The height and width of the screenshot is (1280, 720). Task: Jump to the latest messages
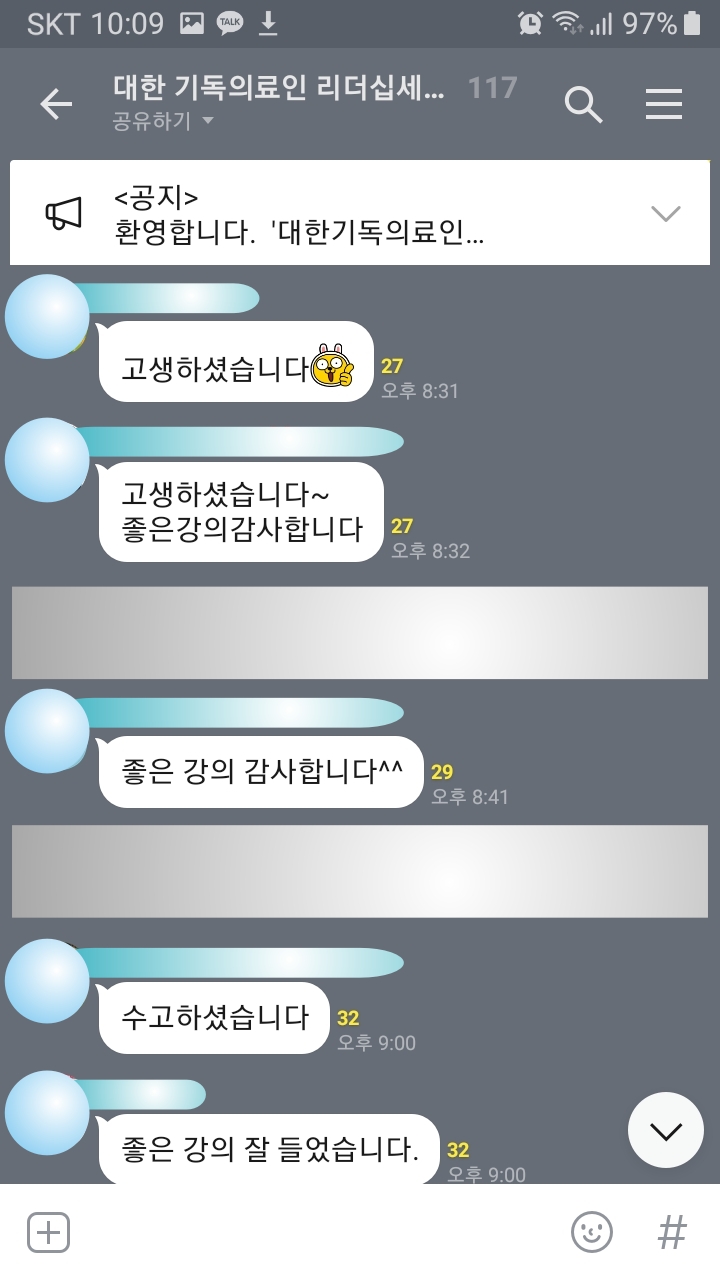click(x=665, y=1131)
